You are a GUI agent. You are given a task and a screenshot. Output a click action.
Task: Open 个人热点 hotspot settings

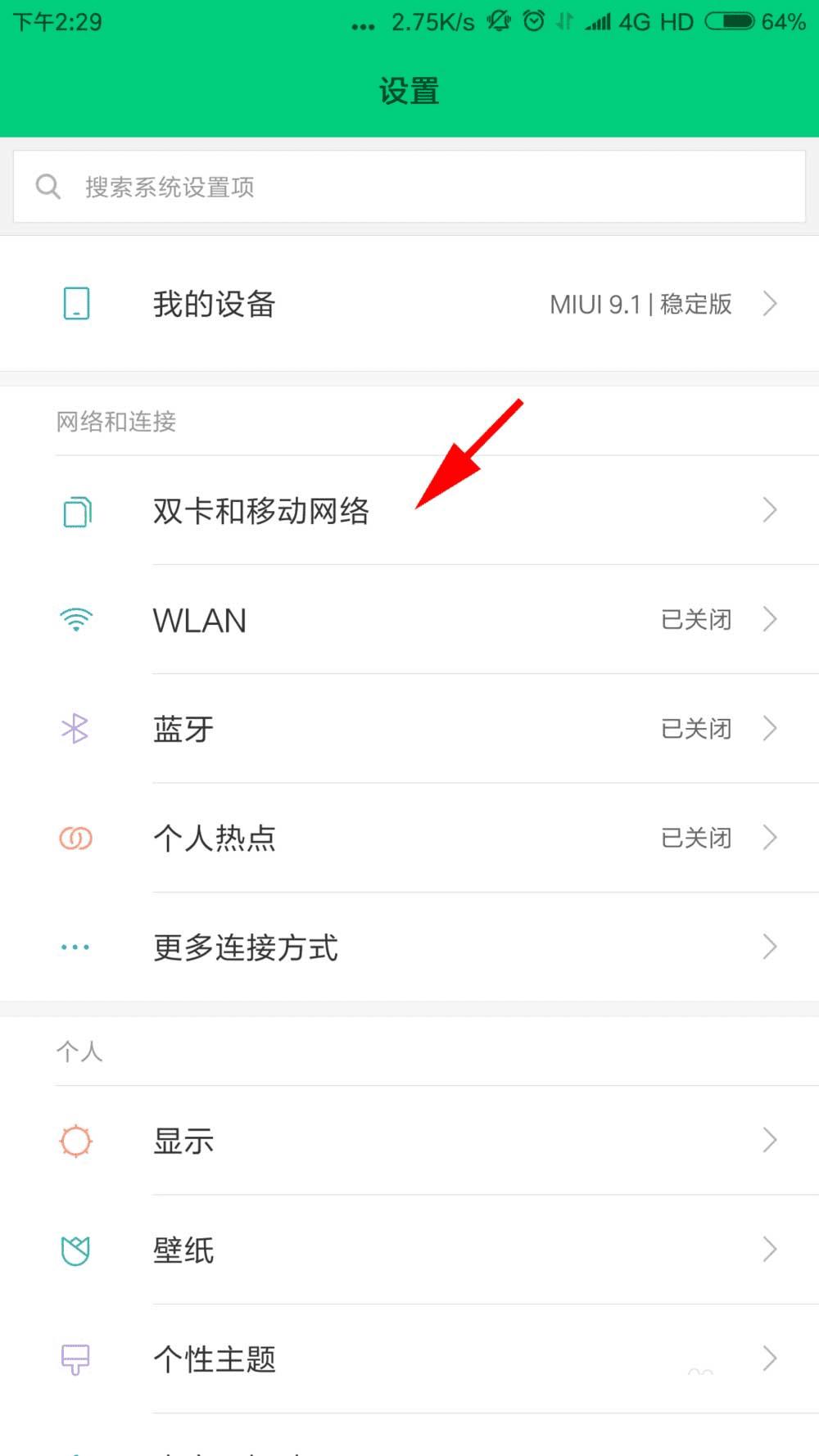click(409, 838)
